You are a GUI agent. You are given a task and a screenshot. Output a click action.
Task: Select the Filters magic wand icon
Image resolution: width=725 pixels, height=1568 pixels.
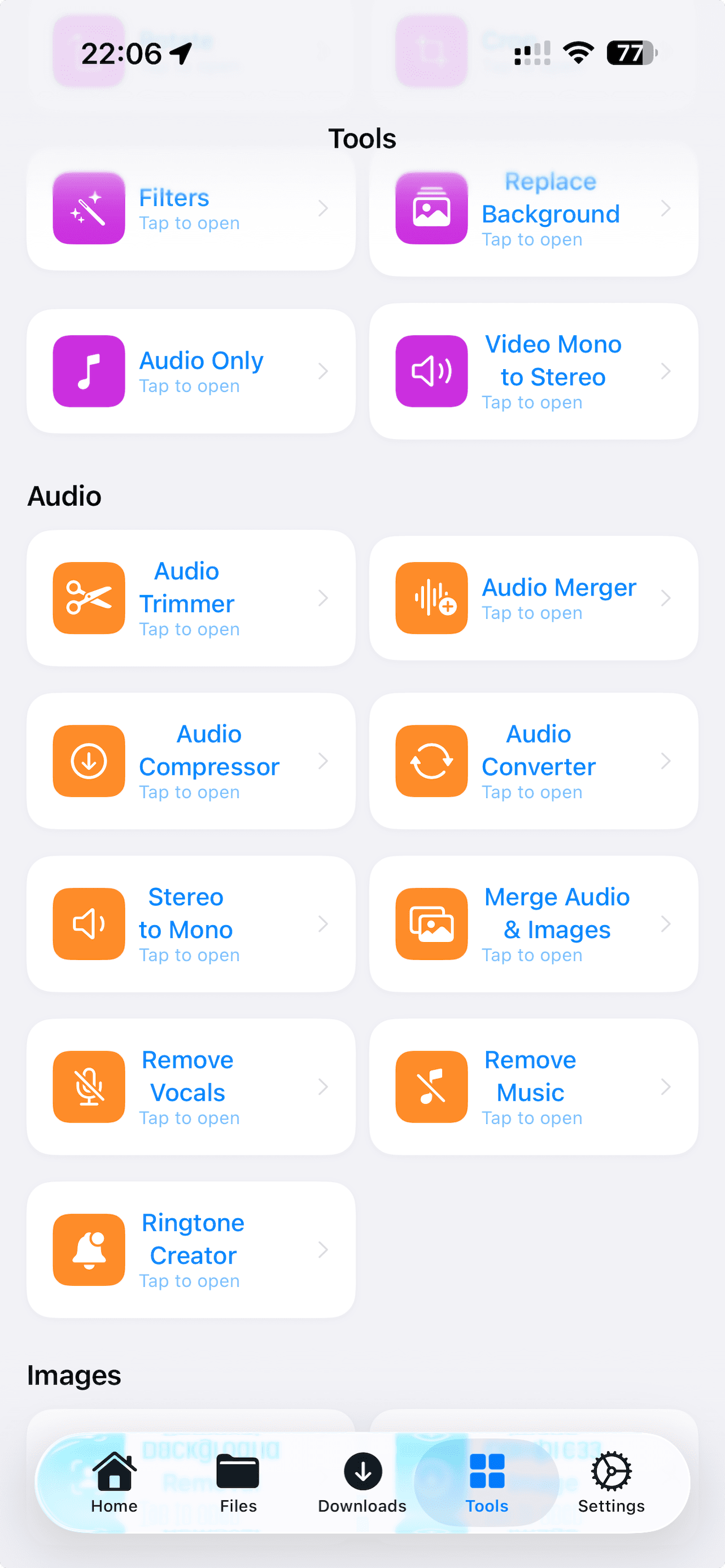(88, 208)
